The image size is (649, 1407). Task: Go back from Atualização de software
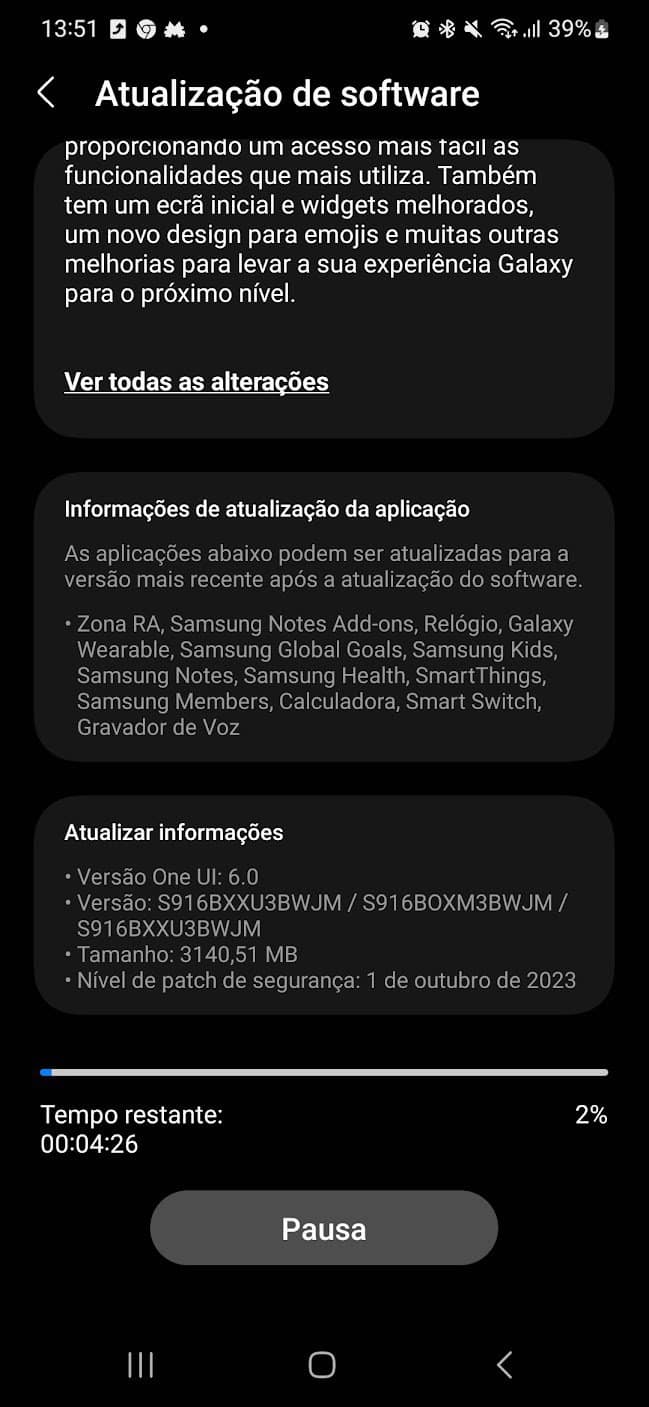(46, 93)
